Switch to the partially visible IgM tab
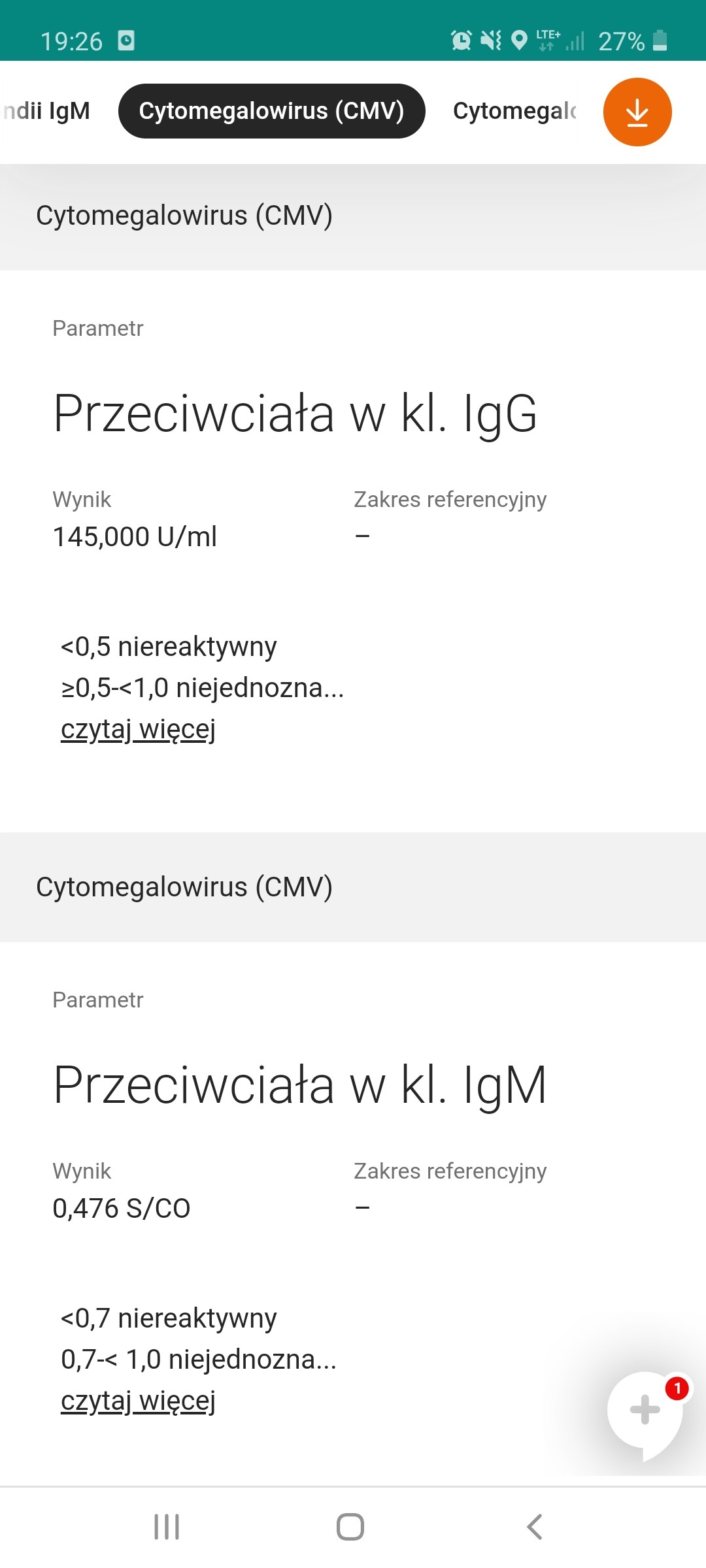 [x=46, y=111]
